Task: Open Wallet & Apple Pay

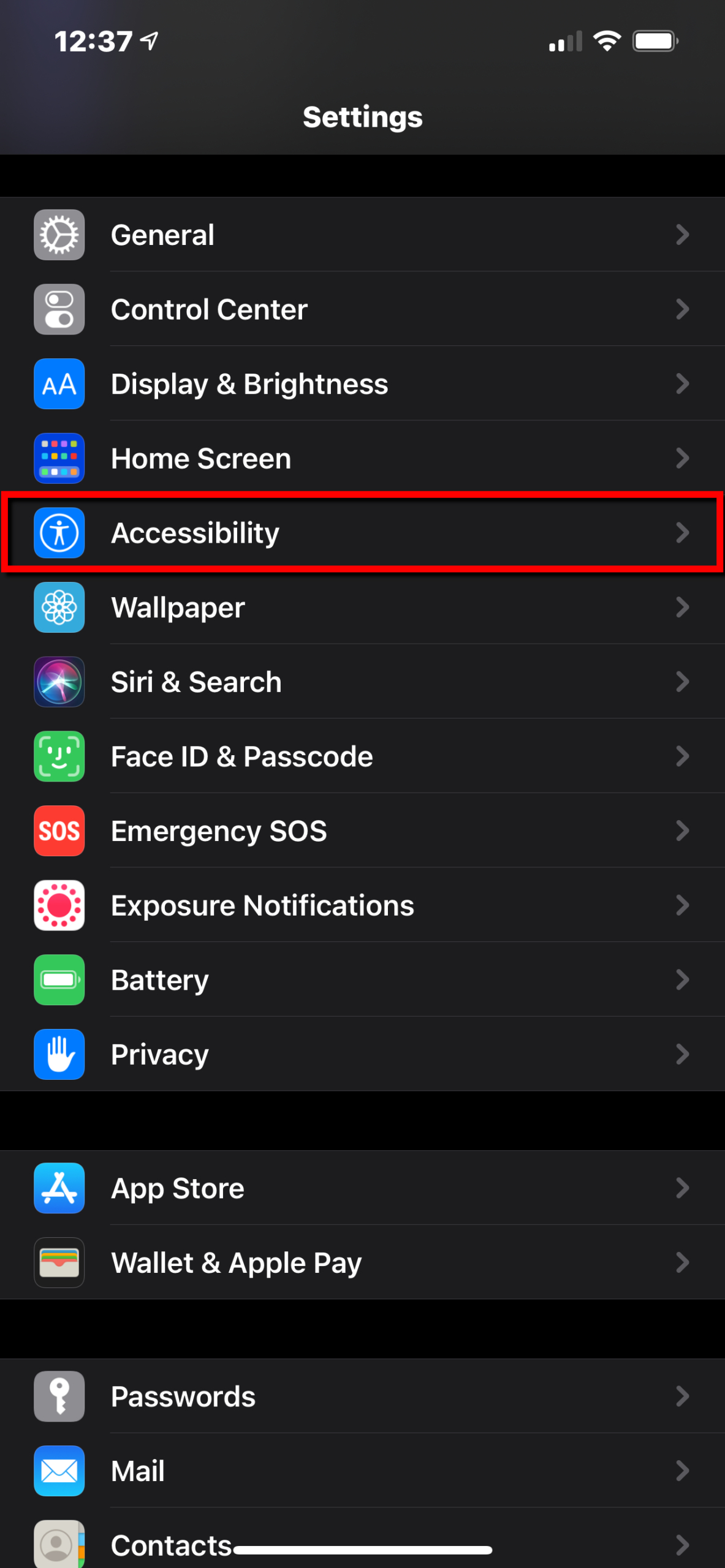Action: pyautogui.click(x=362, y=1262)
